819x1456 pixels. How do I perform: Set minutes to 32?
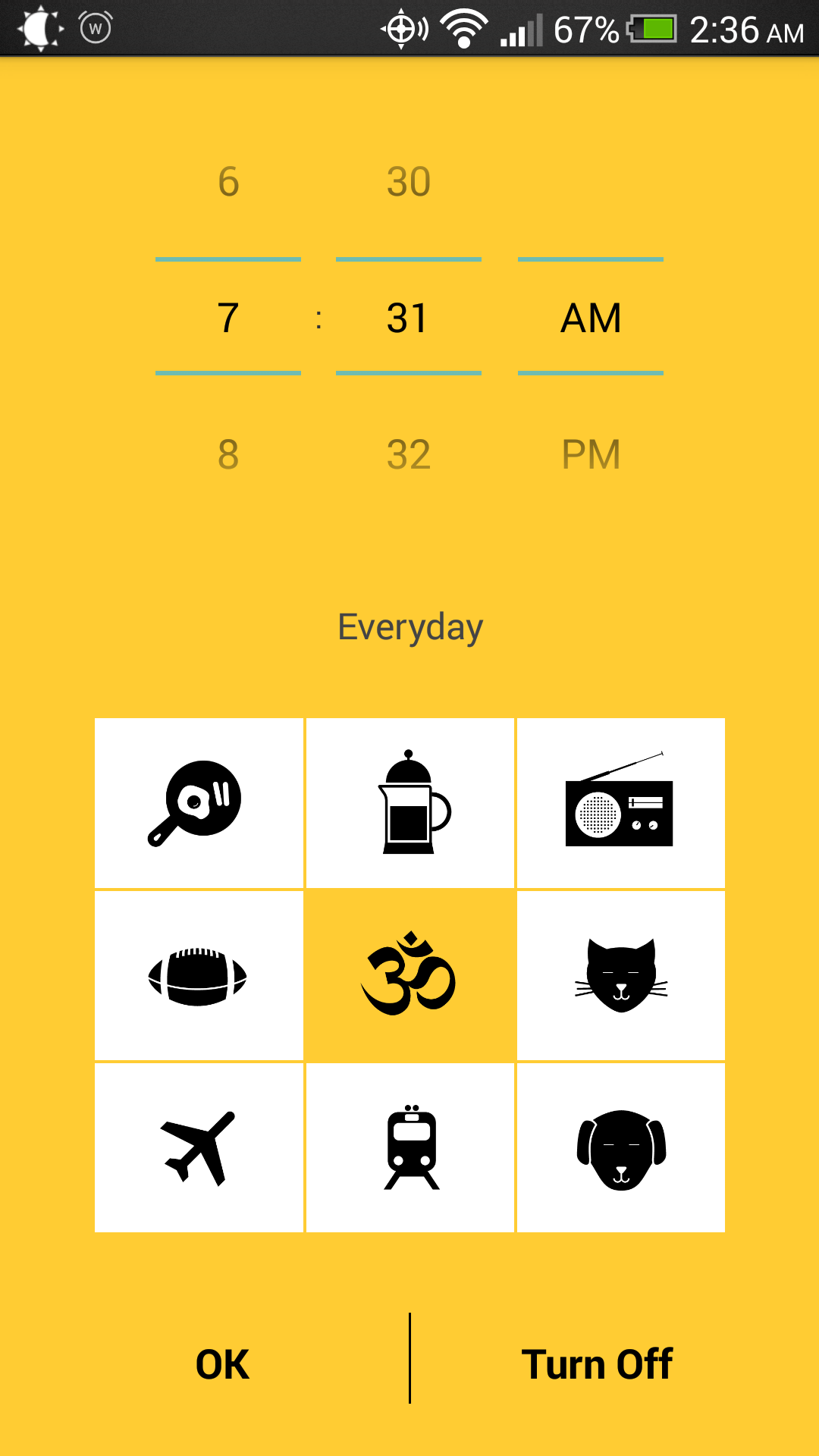pyautogui.click(x=409, y=455)
